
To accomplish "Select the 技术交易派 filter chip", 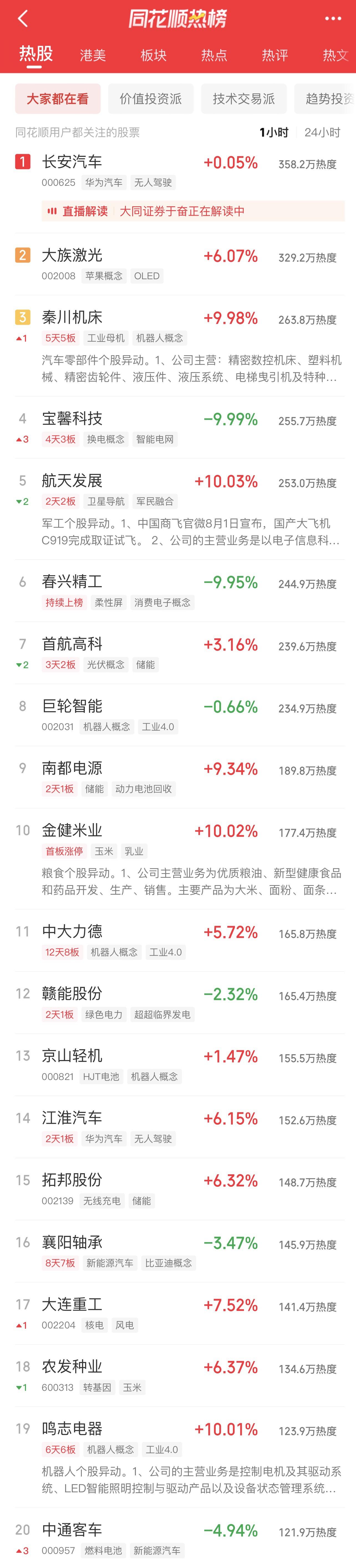I will 243,99.
